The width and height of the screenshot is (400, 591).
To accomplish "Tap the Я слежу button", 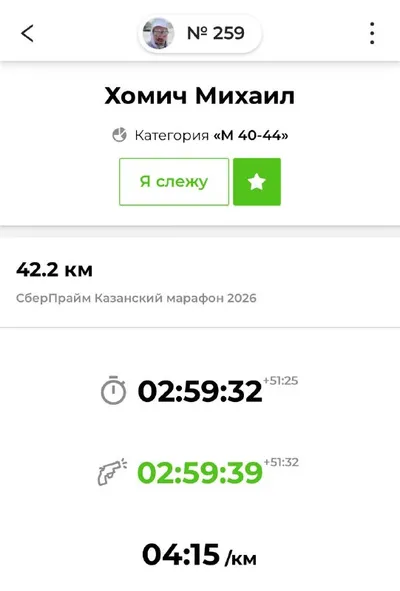I will (x=174, y=182).
